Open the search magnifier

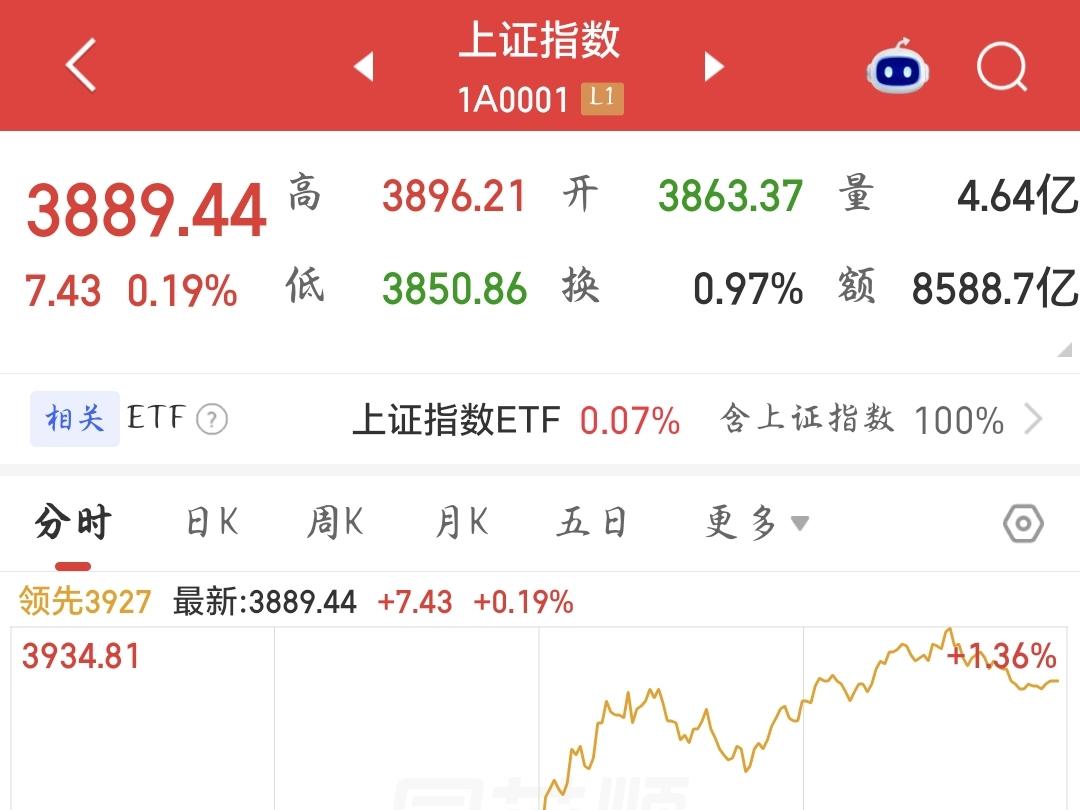(1002, 67)
